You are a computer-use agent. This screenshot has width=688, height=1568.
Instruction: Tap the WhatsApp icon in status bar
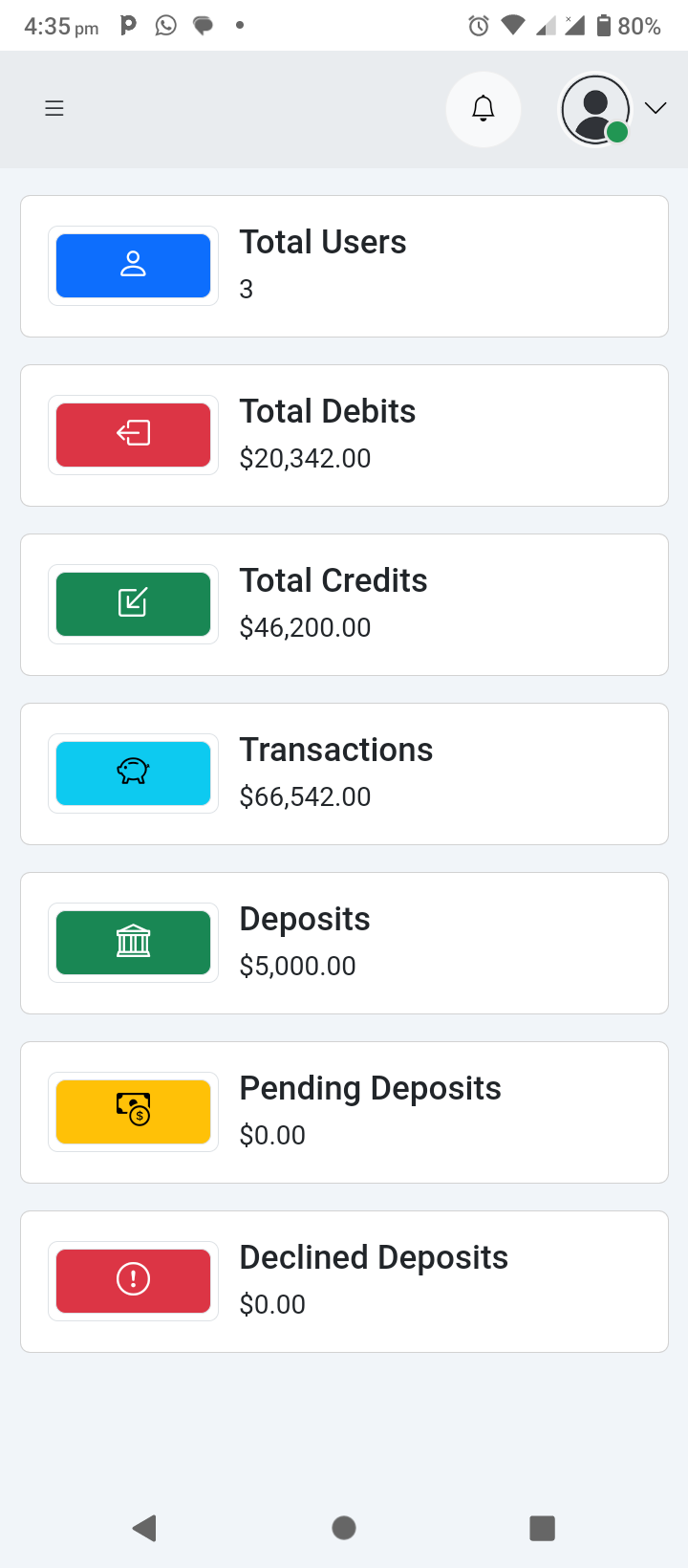tap(164, 26)
